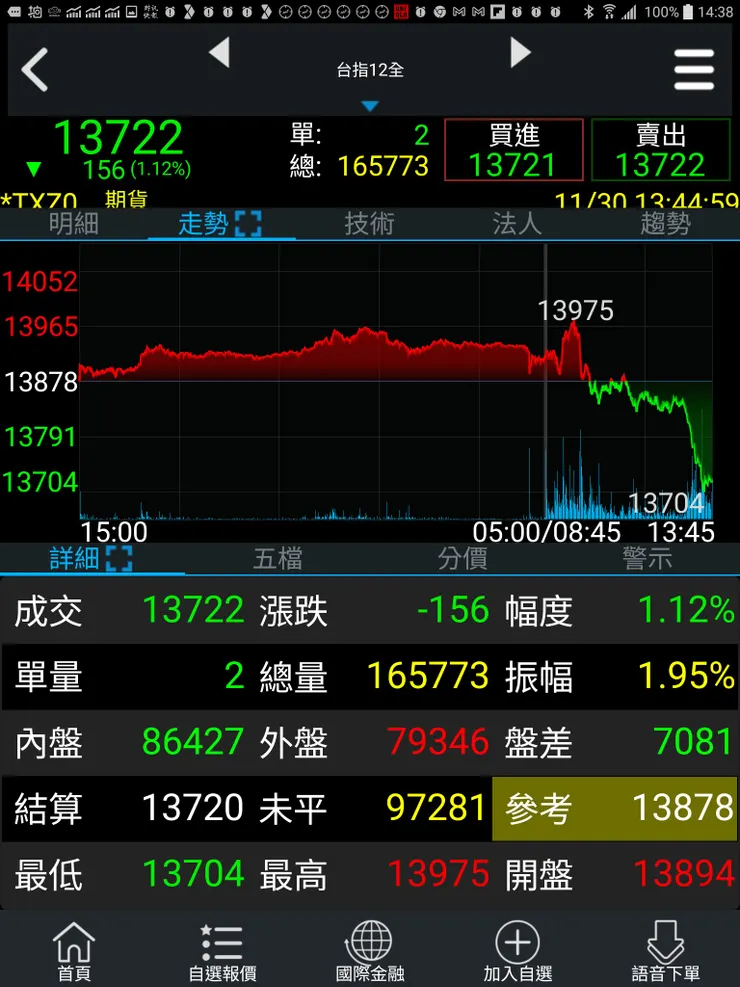Tap the 賣出 sell button
The height and width of the screenshot is (987, 740).
coord(660,150)
